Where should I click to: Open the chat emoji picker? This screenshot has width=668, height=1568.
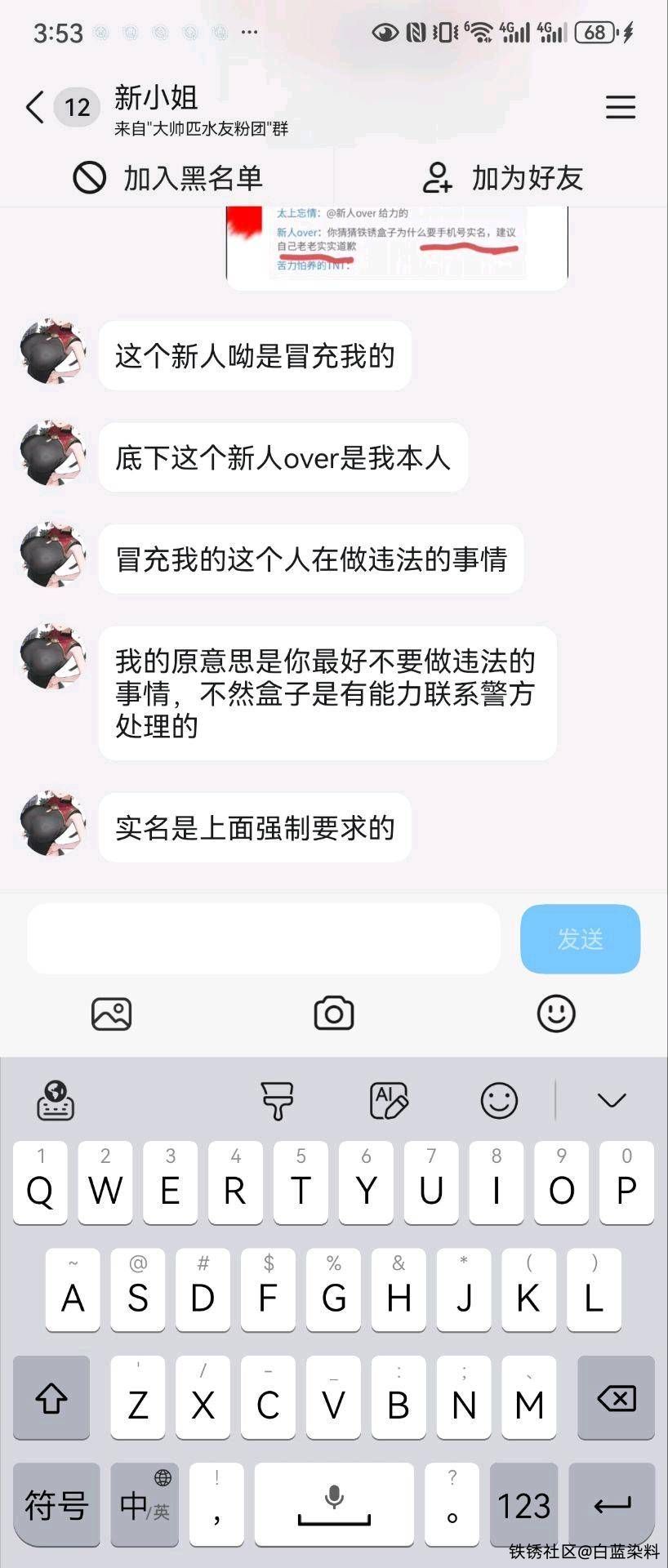coord(556,1013)
